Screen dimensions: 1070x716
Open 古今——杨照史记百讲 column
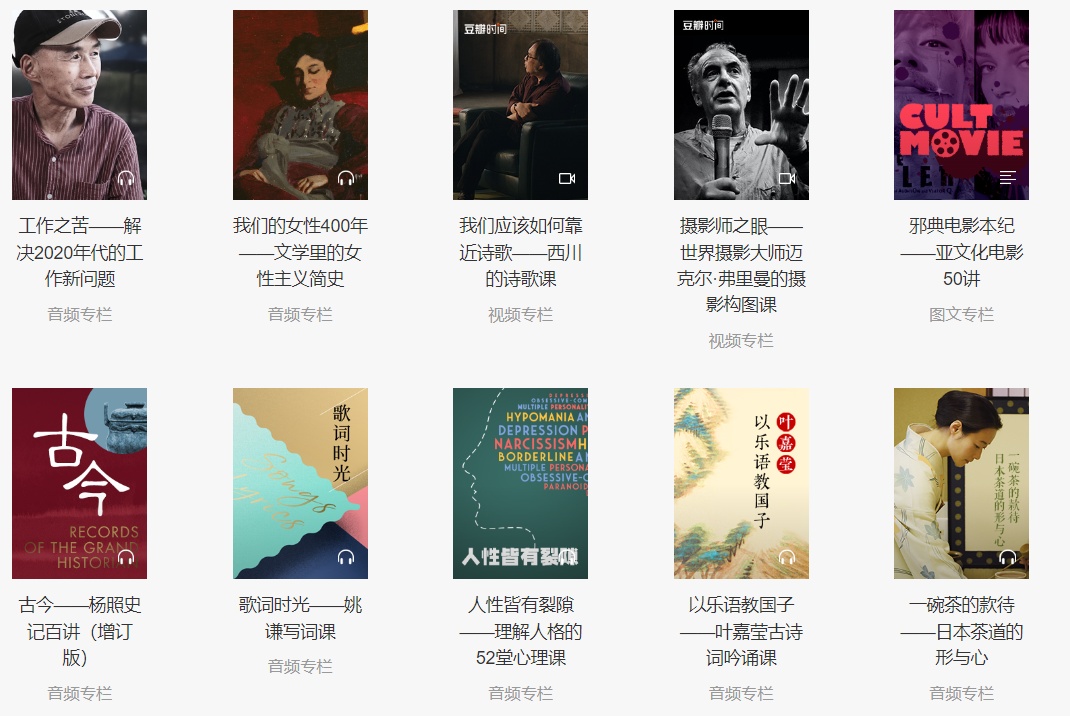coord(79,483)
